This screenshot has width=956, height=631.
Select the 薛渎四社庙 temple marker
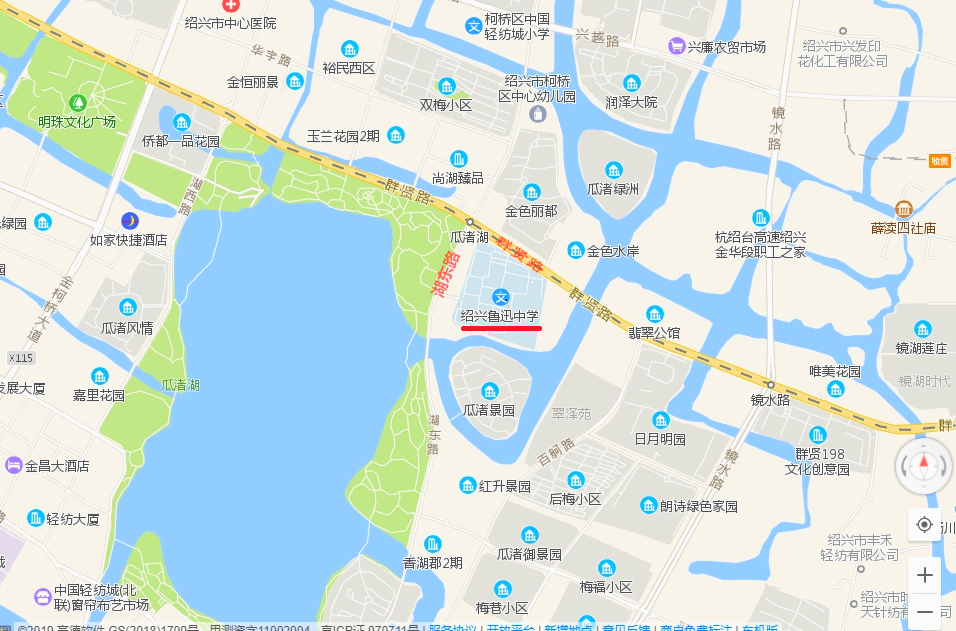(904, 209)
